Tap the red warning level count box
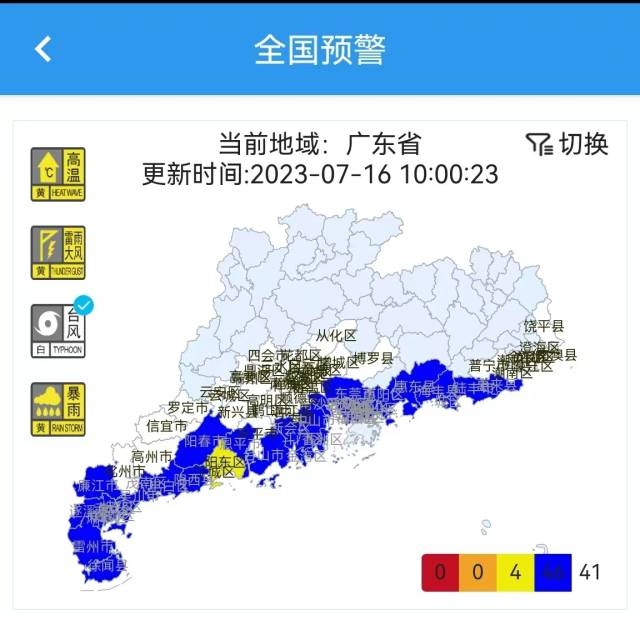 coord(440,572)
